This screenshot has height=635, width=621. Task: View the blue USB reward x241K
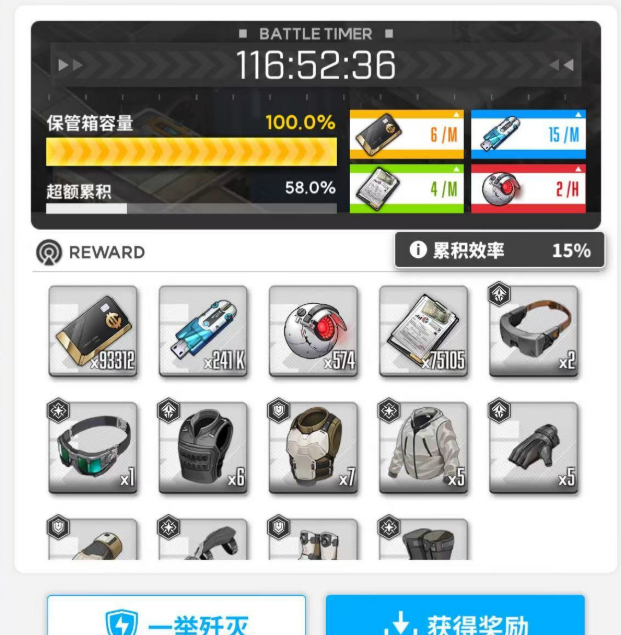click(203, 332)
